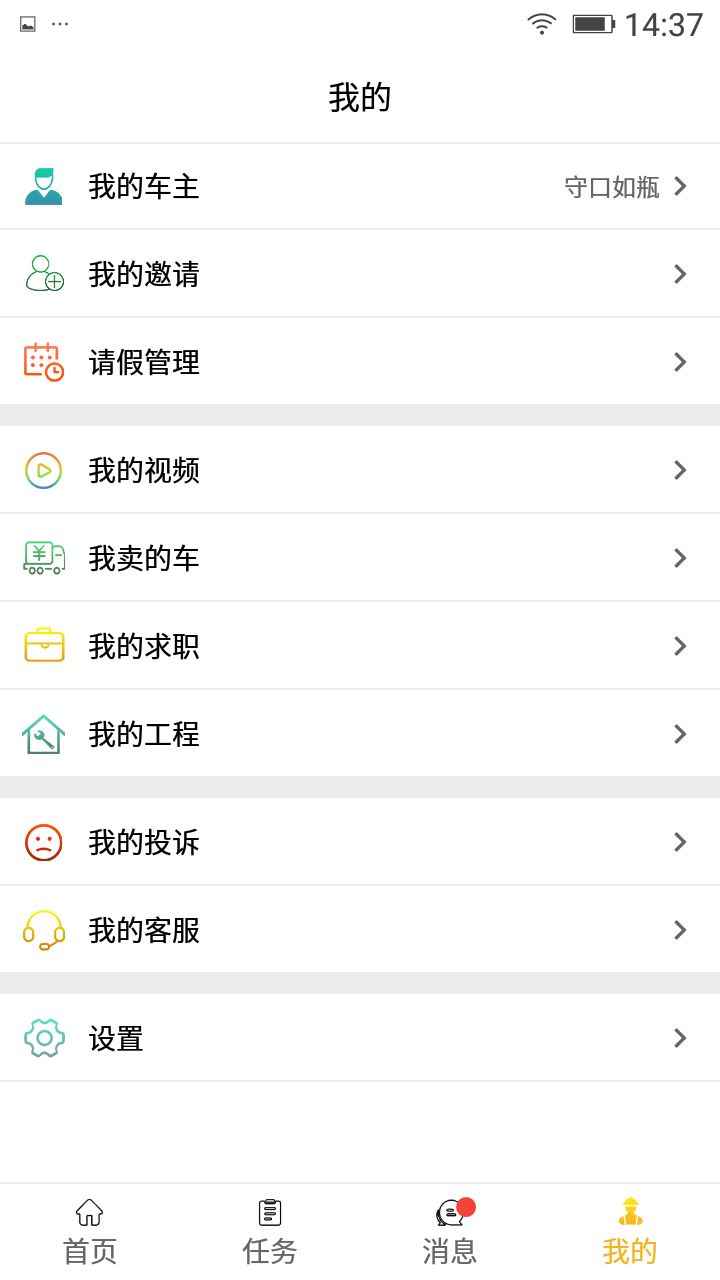The width and height of the screenshot is (720, 1280).
Task: Expand 我的车主 with its chevron
Action: point(681,186)
